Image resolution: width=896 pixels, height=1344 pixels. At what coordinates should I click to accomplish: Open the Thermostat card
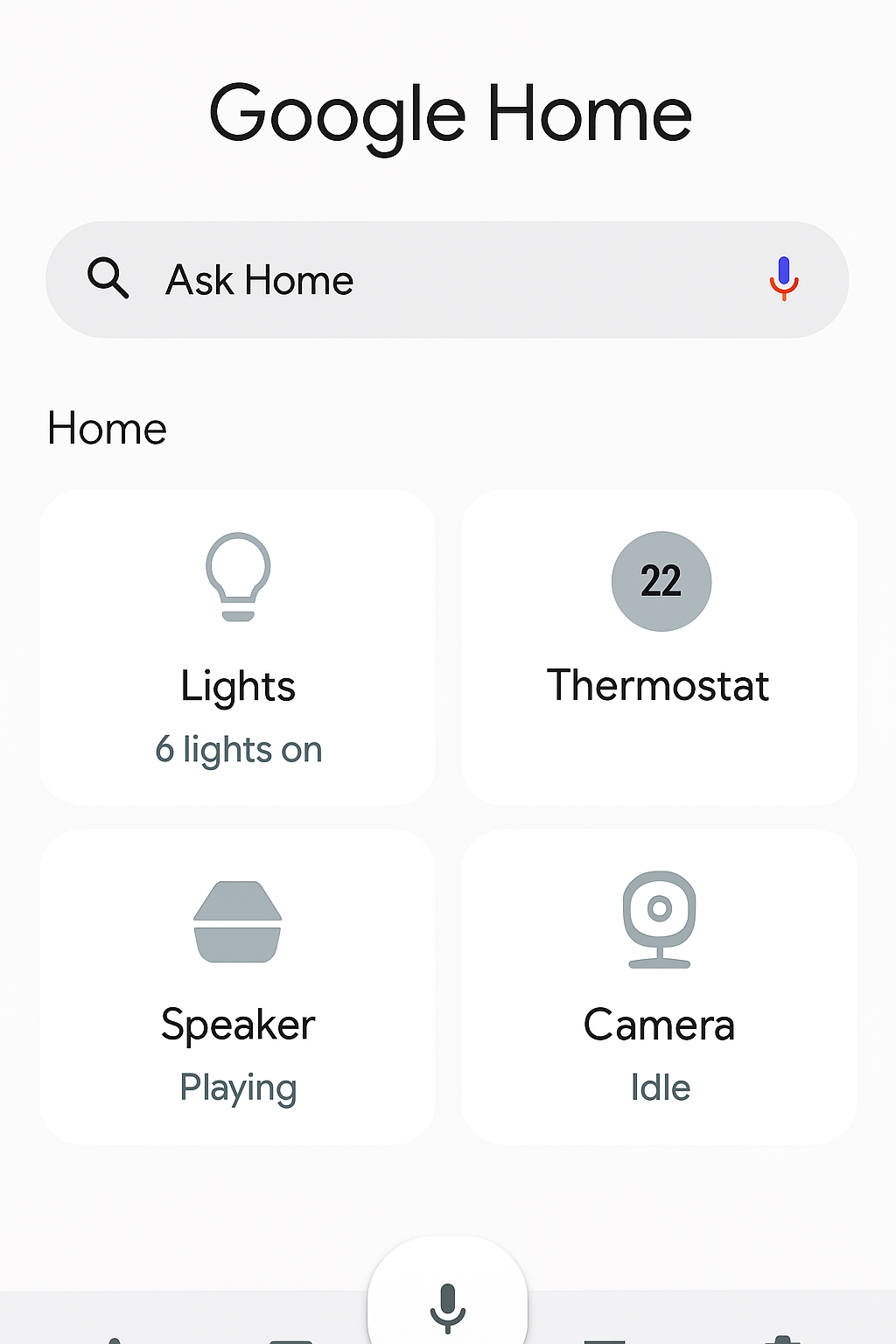click(x=659, y=647)
